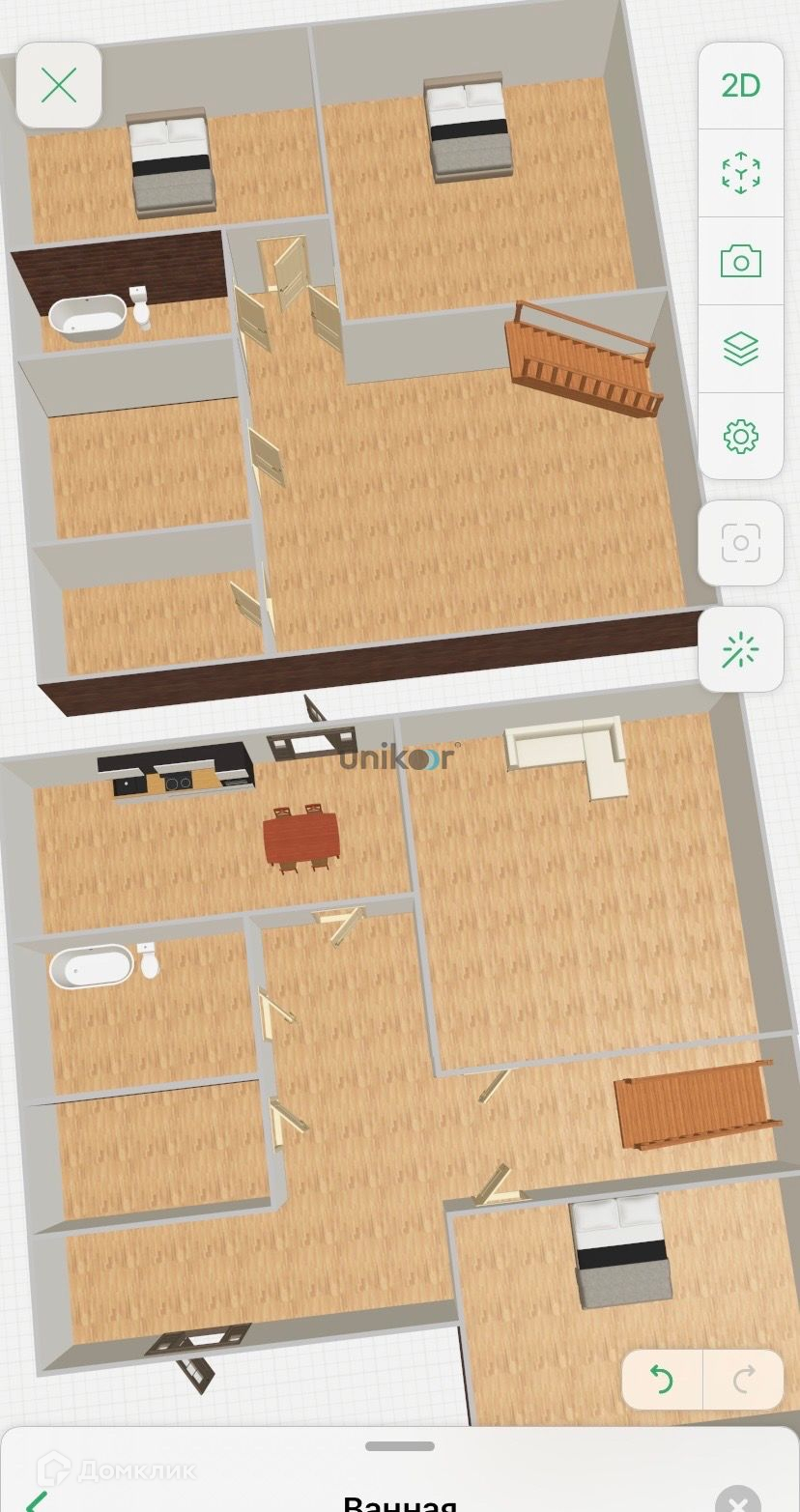Close the 3D floor plan view
This screenshot has height=1512, width=800.
pyautogui.click(x=59, y=86)
